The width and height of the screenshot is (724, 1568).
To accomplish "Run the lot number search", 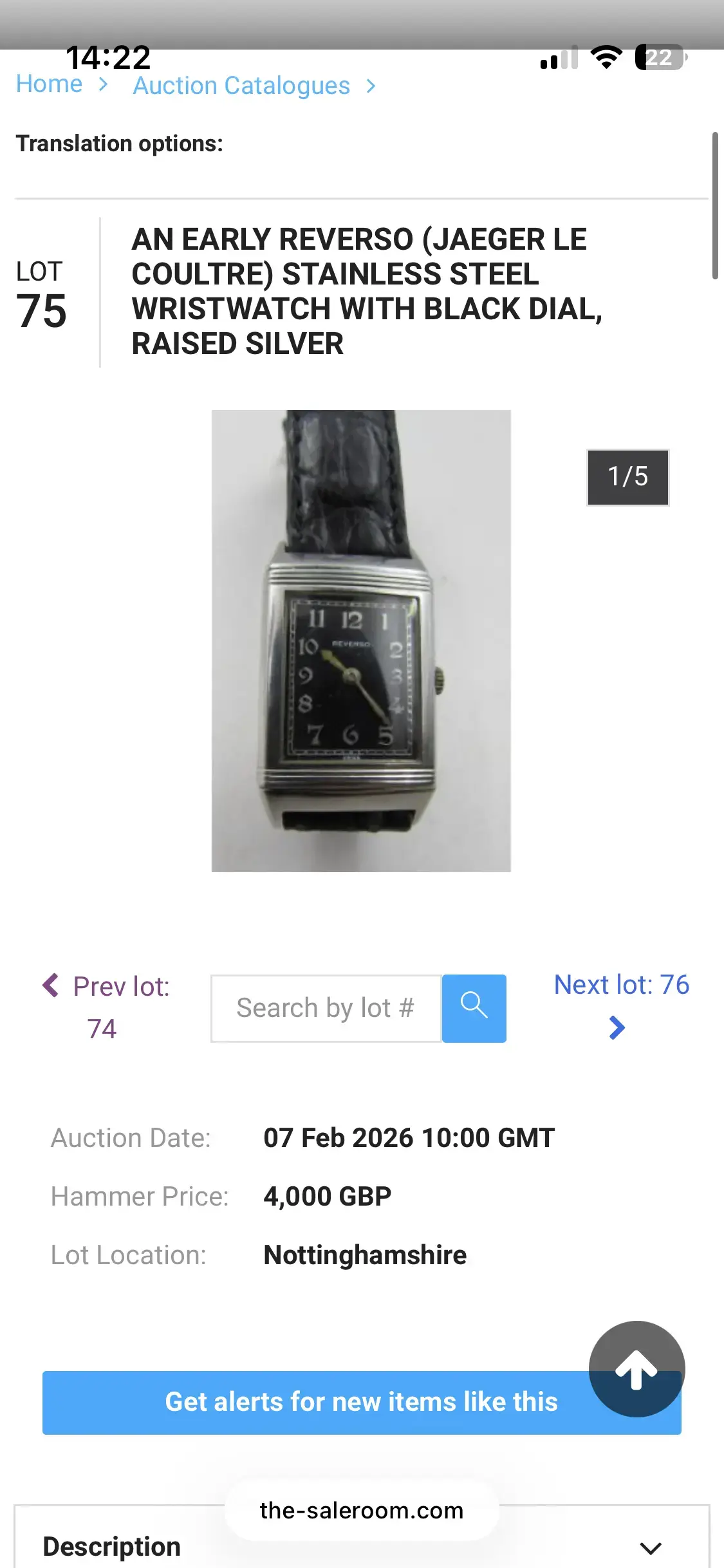I will [474, 1008].
